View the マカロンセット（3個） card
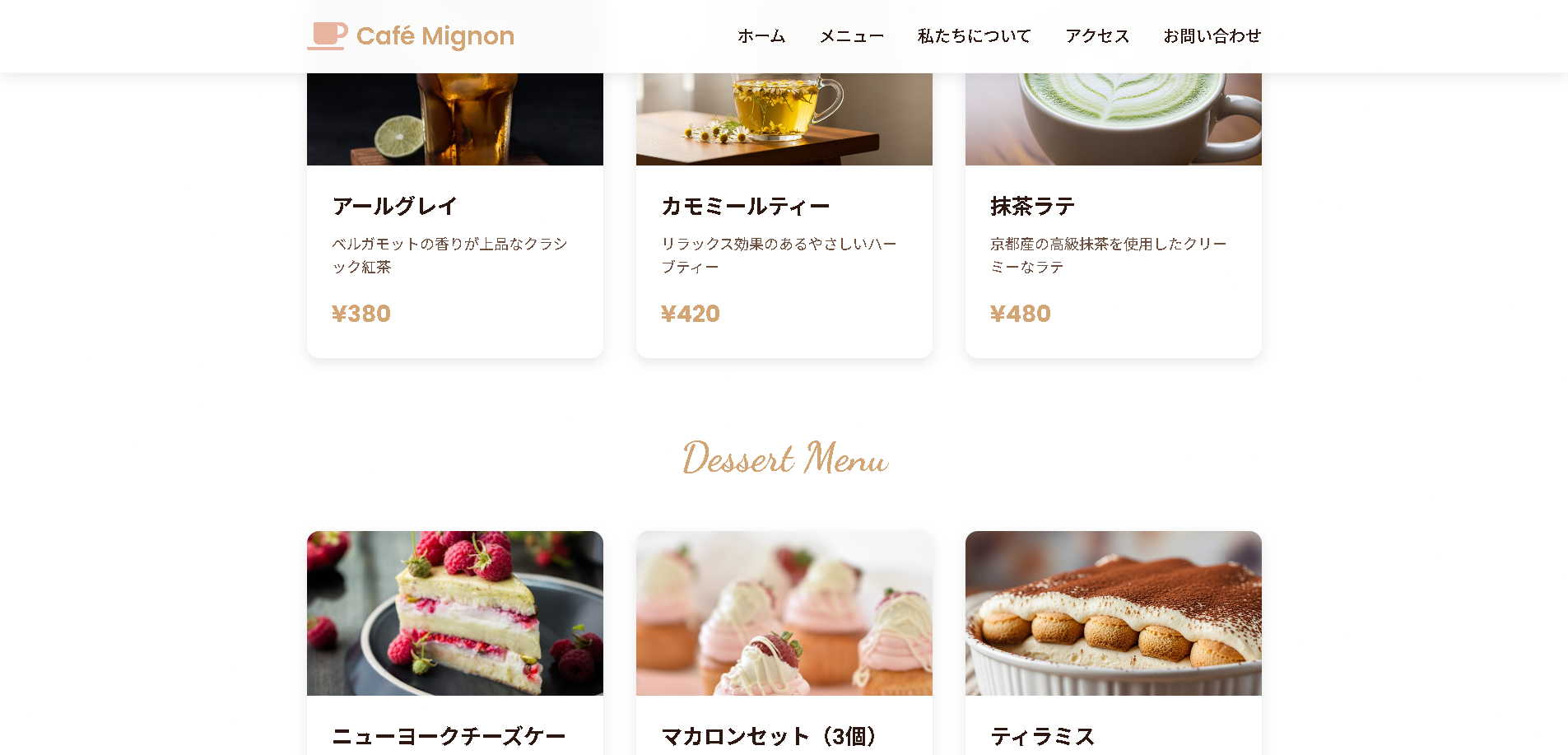 [x=784, y=642]
